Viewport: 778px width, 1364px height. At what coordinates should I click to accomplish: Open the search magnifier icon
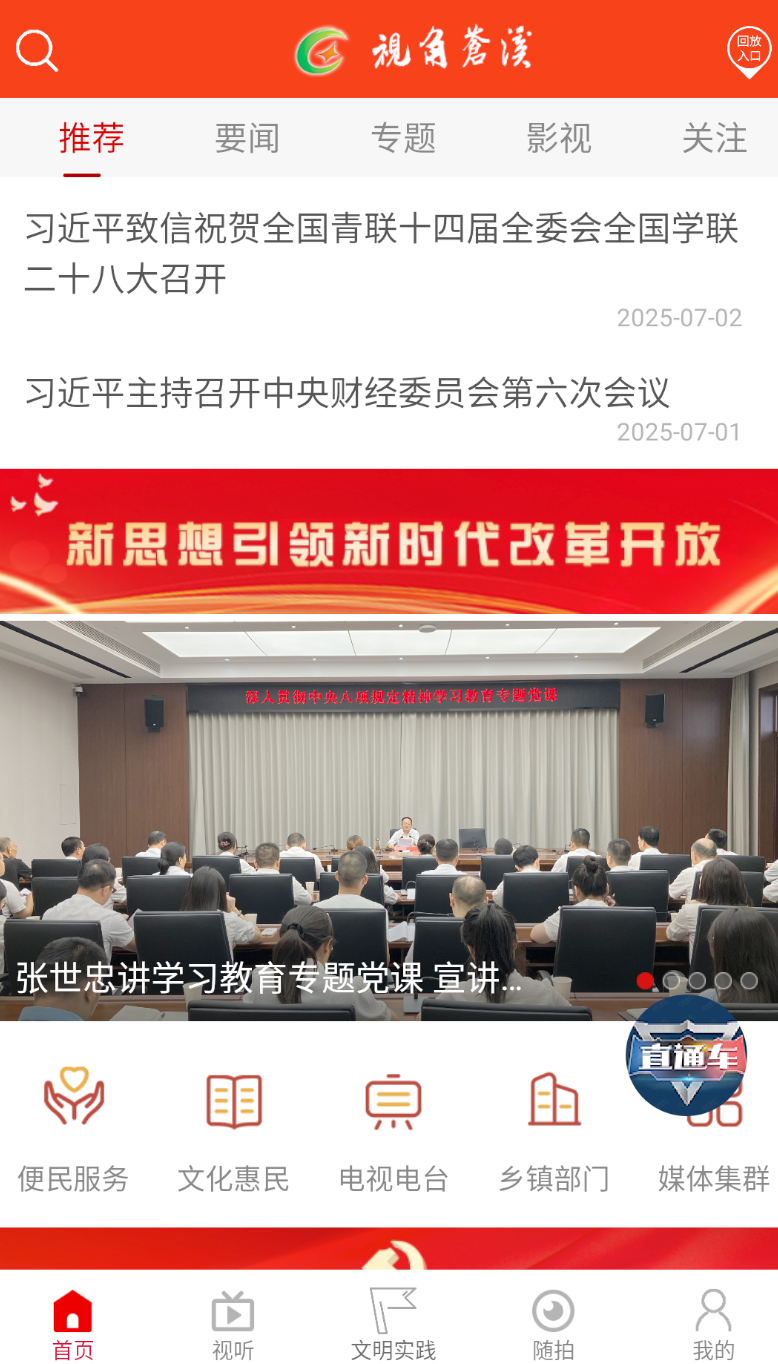37,49
